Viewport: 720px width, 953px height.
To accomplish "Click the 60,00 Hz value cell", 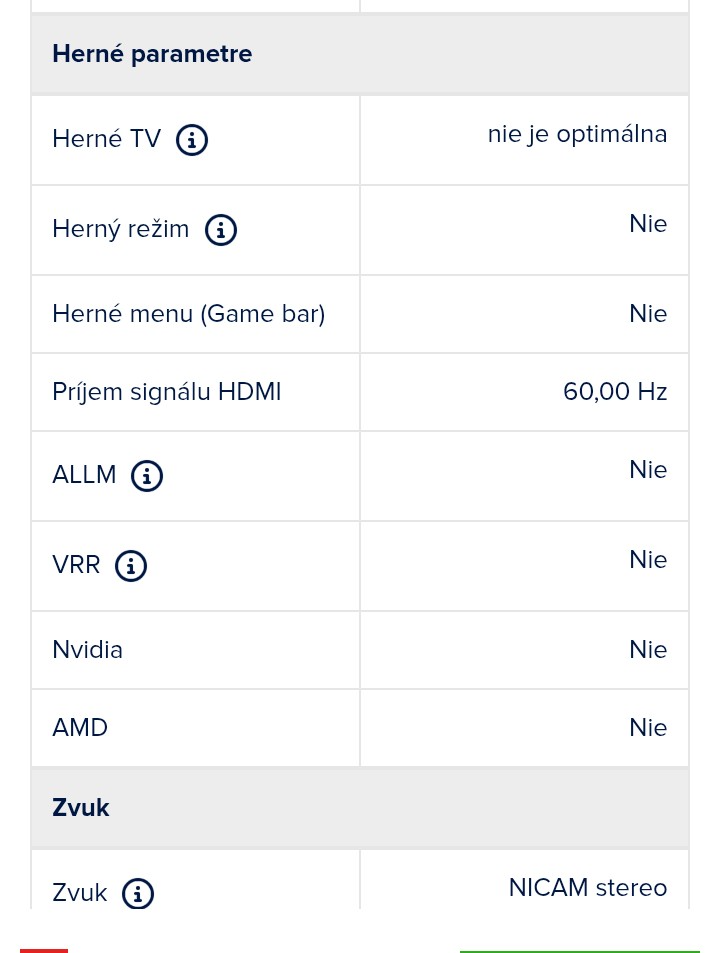I will point(615,392).
